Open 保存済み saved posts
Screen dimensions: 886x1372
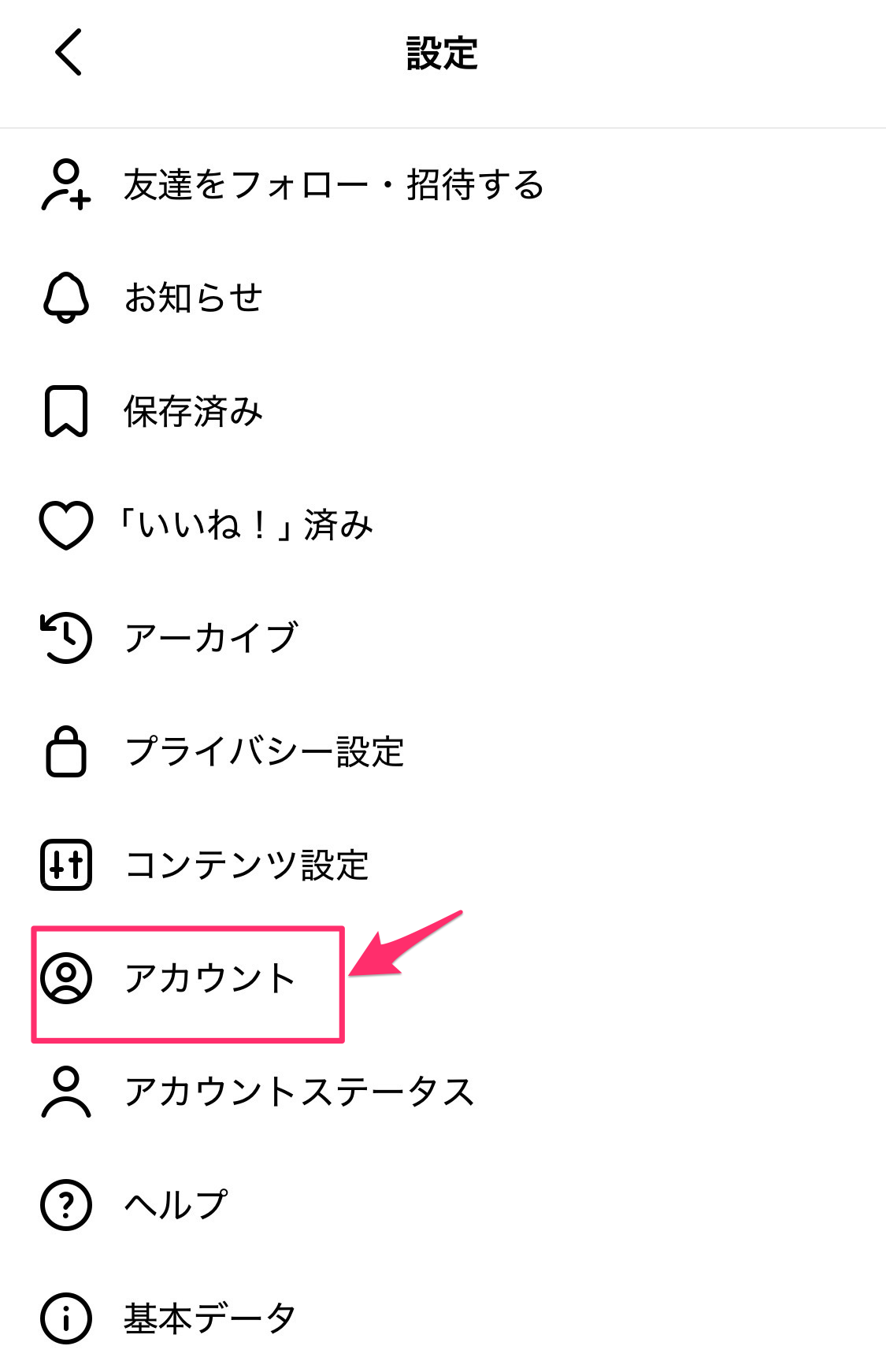(x=193, y=412)
